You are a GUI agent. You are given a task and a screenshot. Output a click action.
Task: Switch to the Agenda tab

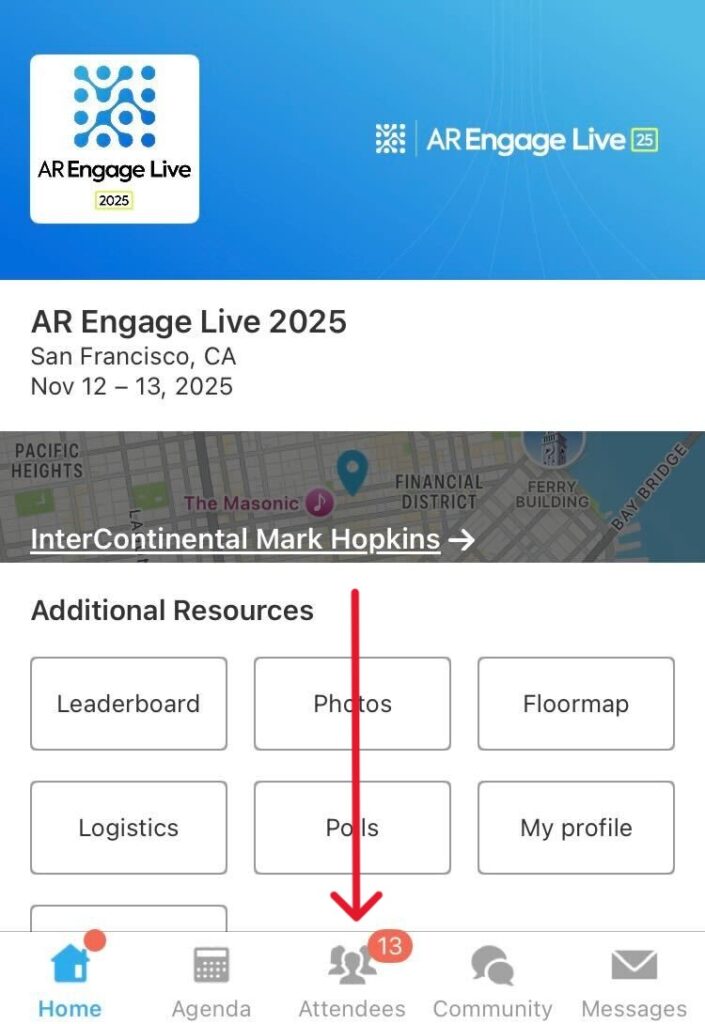pyautogui.click(x=211, y=980)
